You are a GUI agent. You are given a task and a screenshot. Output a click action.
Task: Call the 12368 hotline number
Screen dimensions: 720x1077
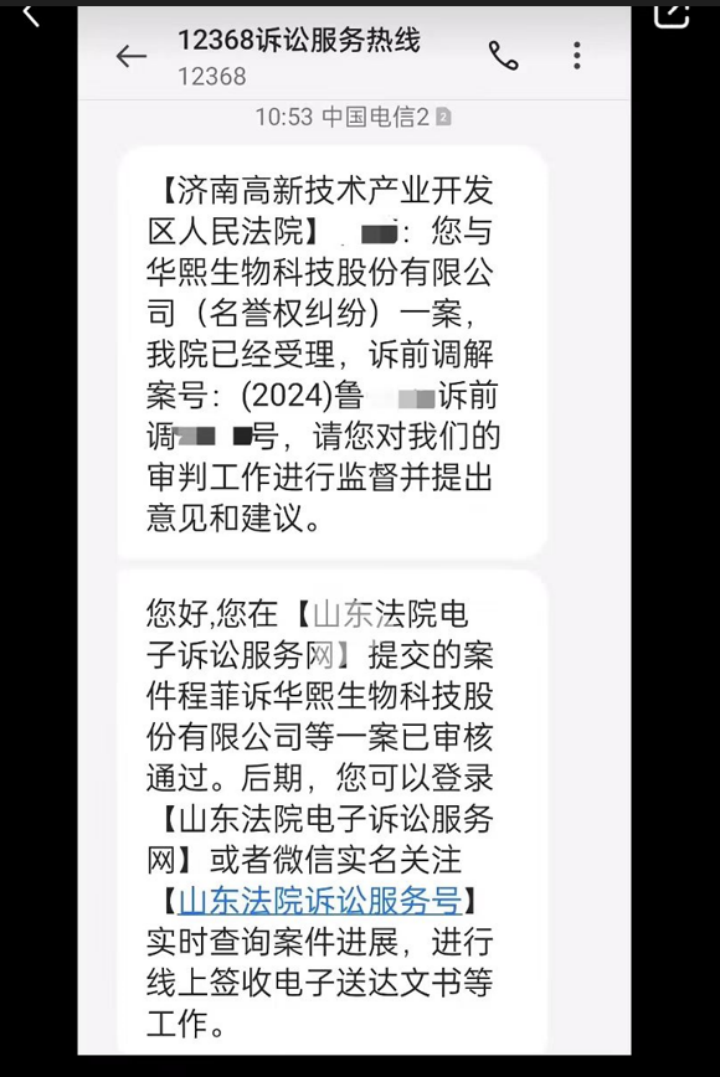pyautogui.click(x=503, y=56)
